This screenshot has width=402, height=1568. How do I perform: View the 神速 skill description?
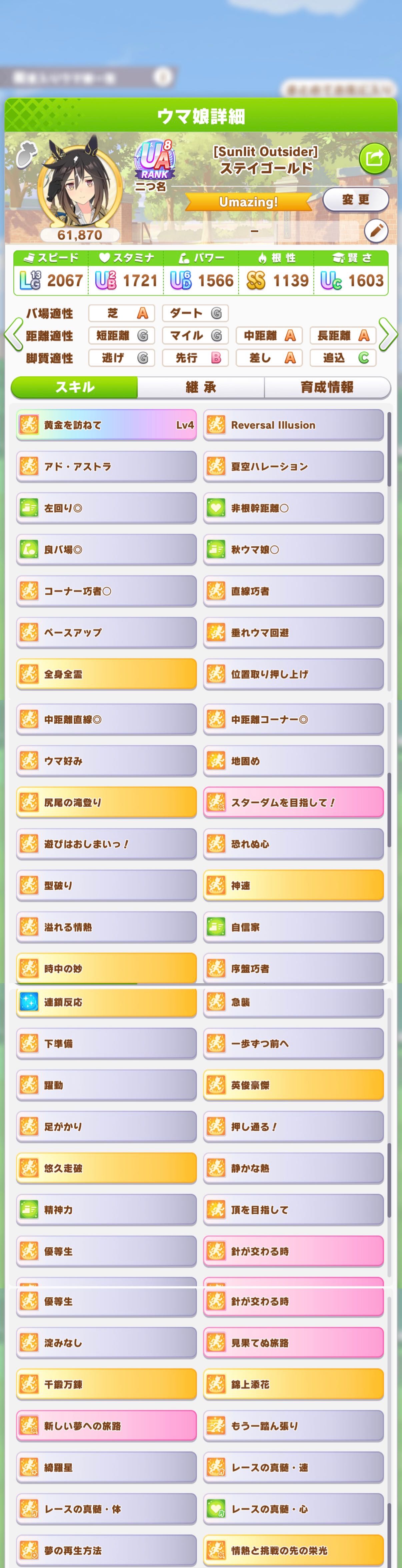click(x=293, y=886)
